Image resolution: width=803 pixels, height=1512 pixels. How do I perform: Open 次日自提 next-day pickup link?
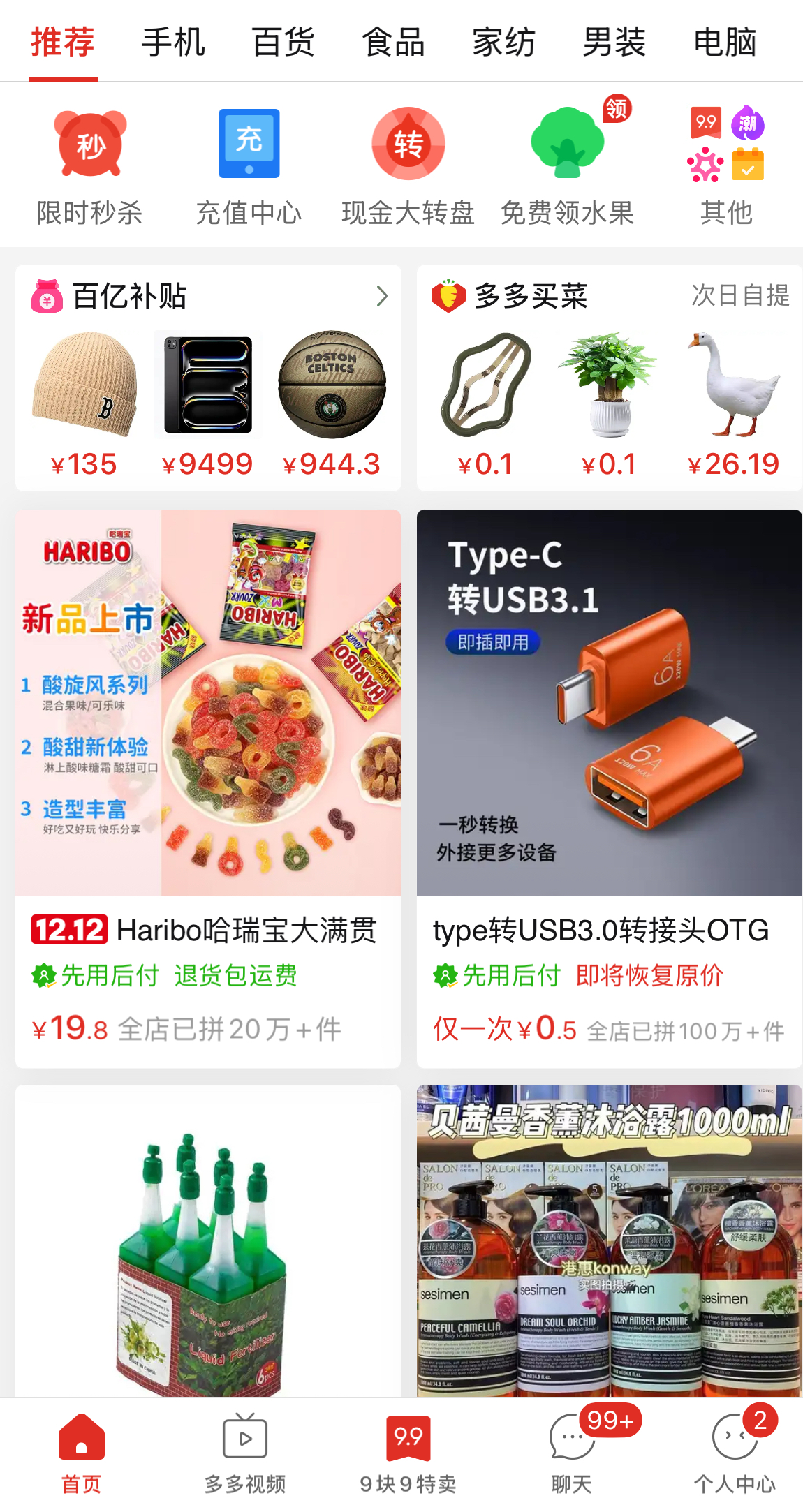741,296
